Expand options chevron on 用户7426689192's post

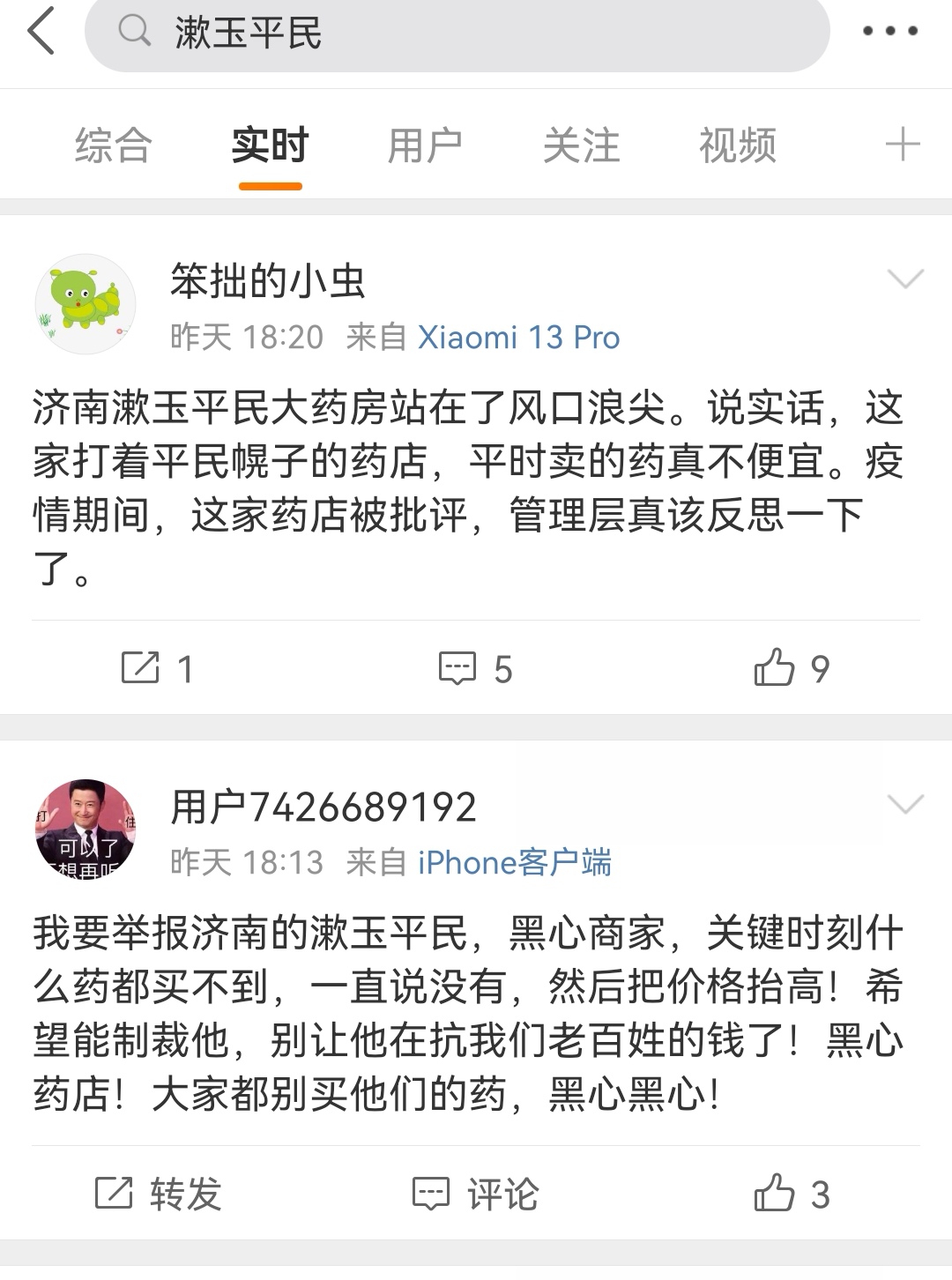904,805
